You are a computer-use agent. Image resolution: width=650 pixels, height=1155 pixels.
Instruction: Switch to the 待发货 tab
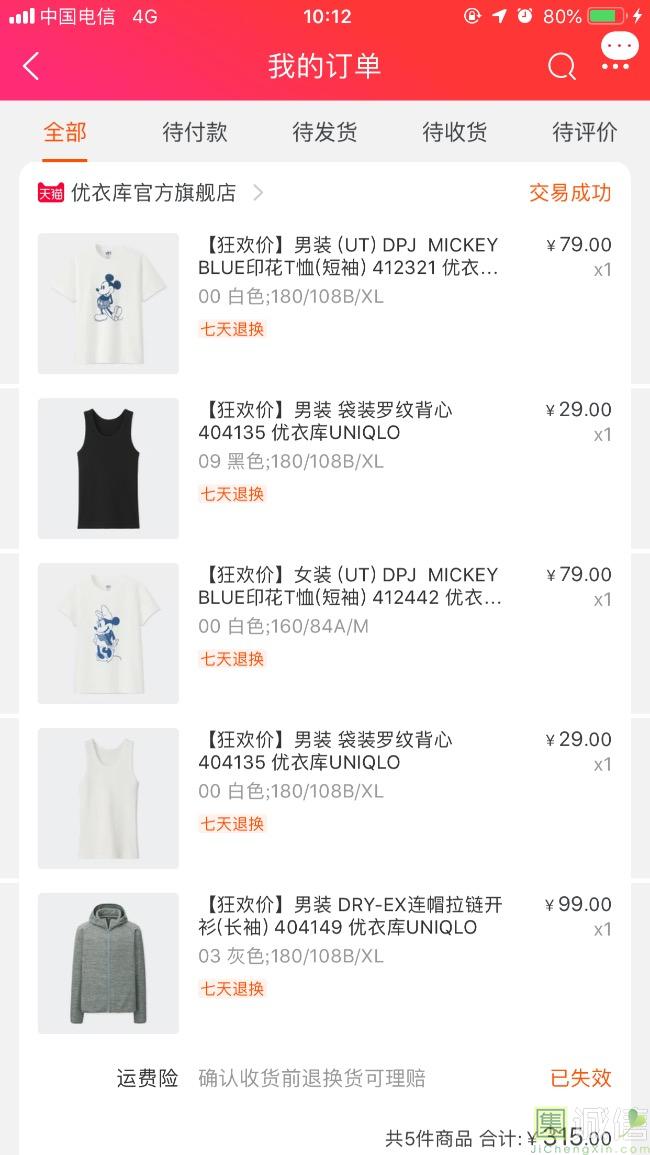(325, 132)
